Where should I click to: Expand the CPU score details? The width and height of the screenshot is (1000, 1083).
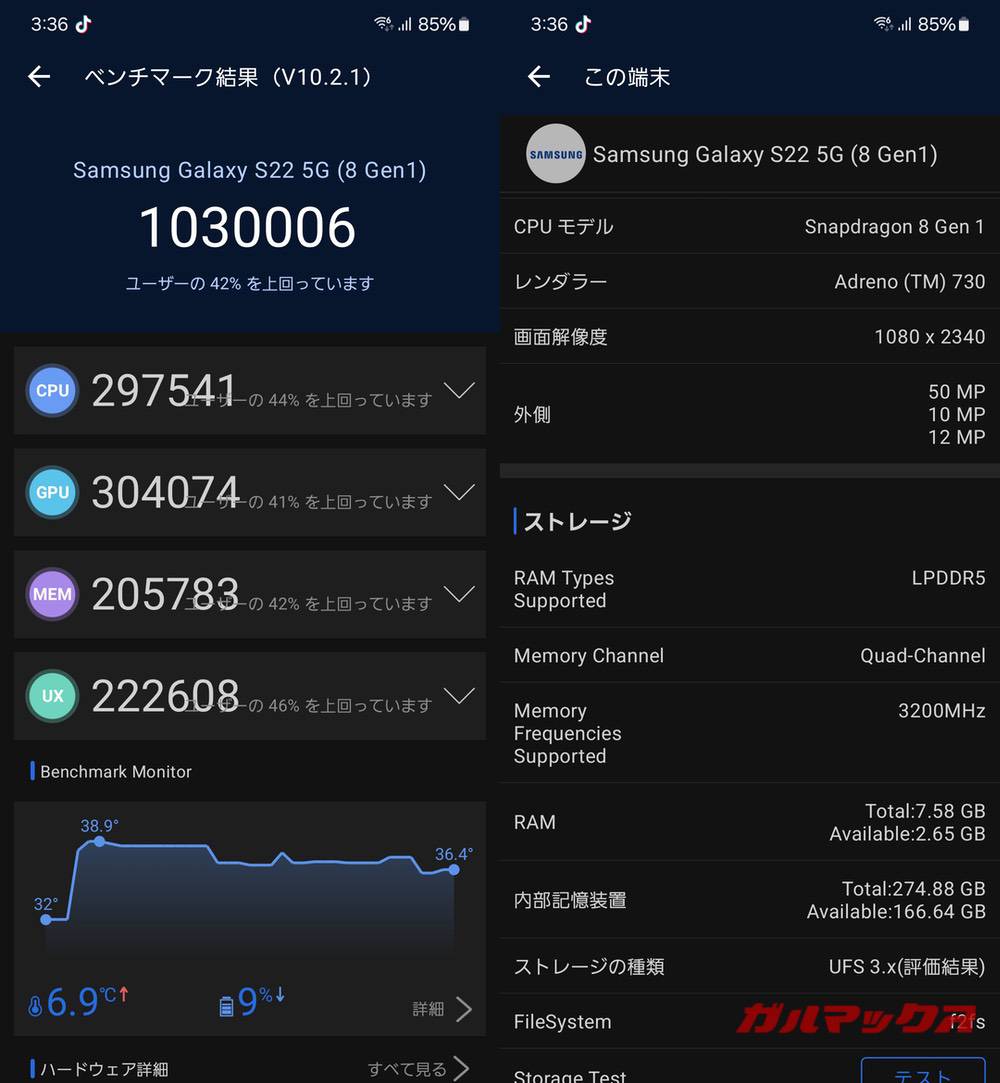pos(459,390)
